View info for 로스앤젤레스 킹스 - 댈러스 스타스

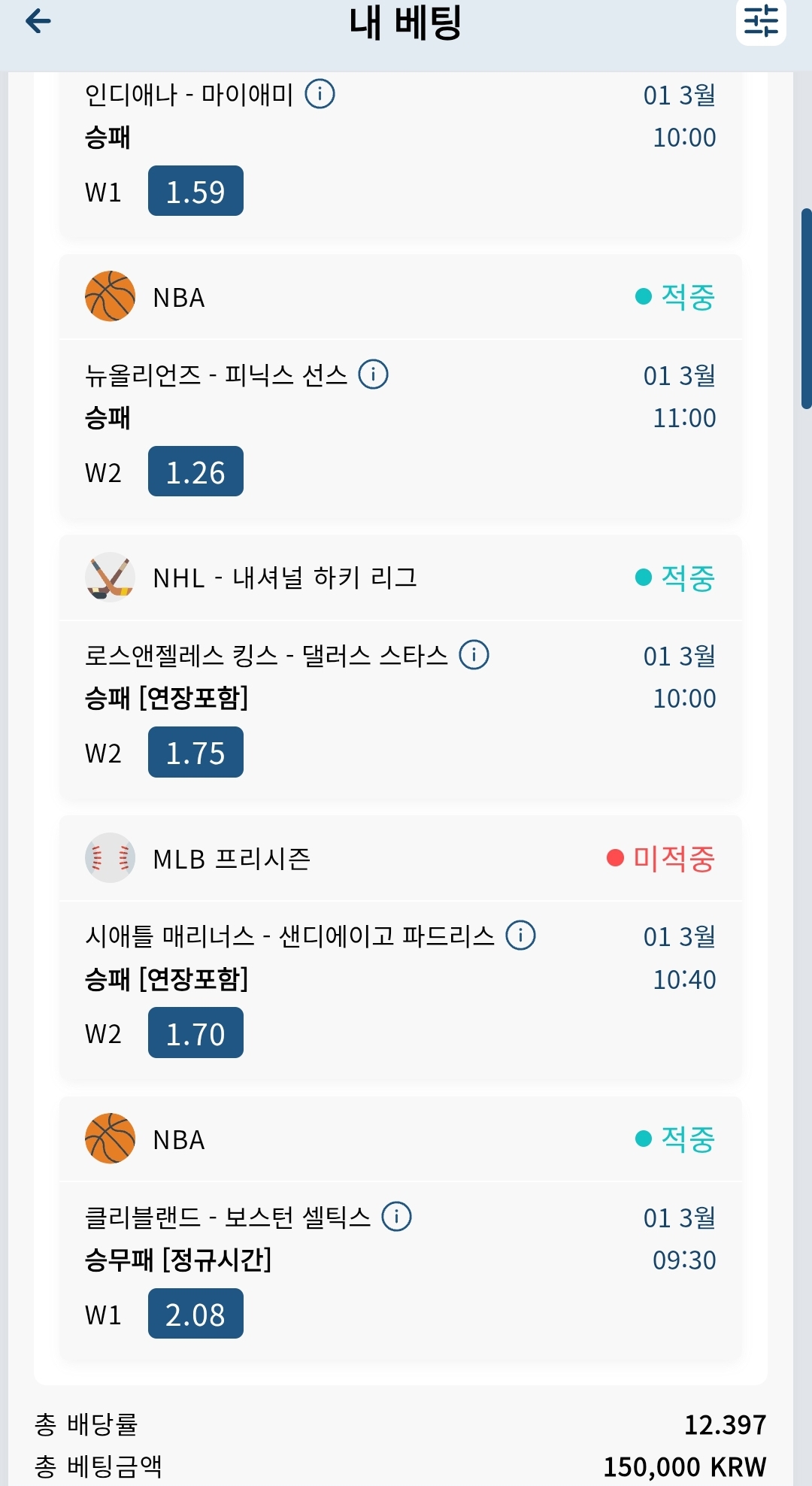click(474, 654)
